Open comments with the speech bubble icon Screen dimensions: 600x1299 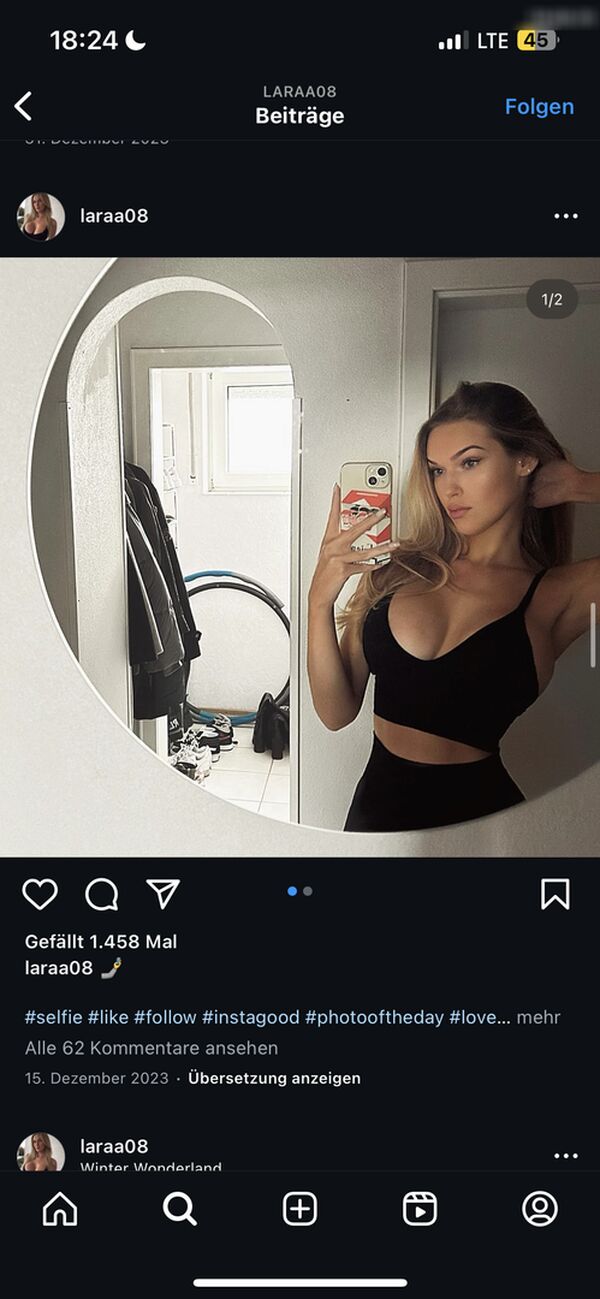pyautogui.click(x=102, y=894)
